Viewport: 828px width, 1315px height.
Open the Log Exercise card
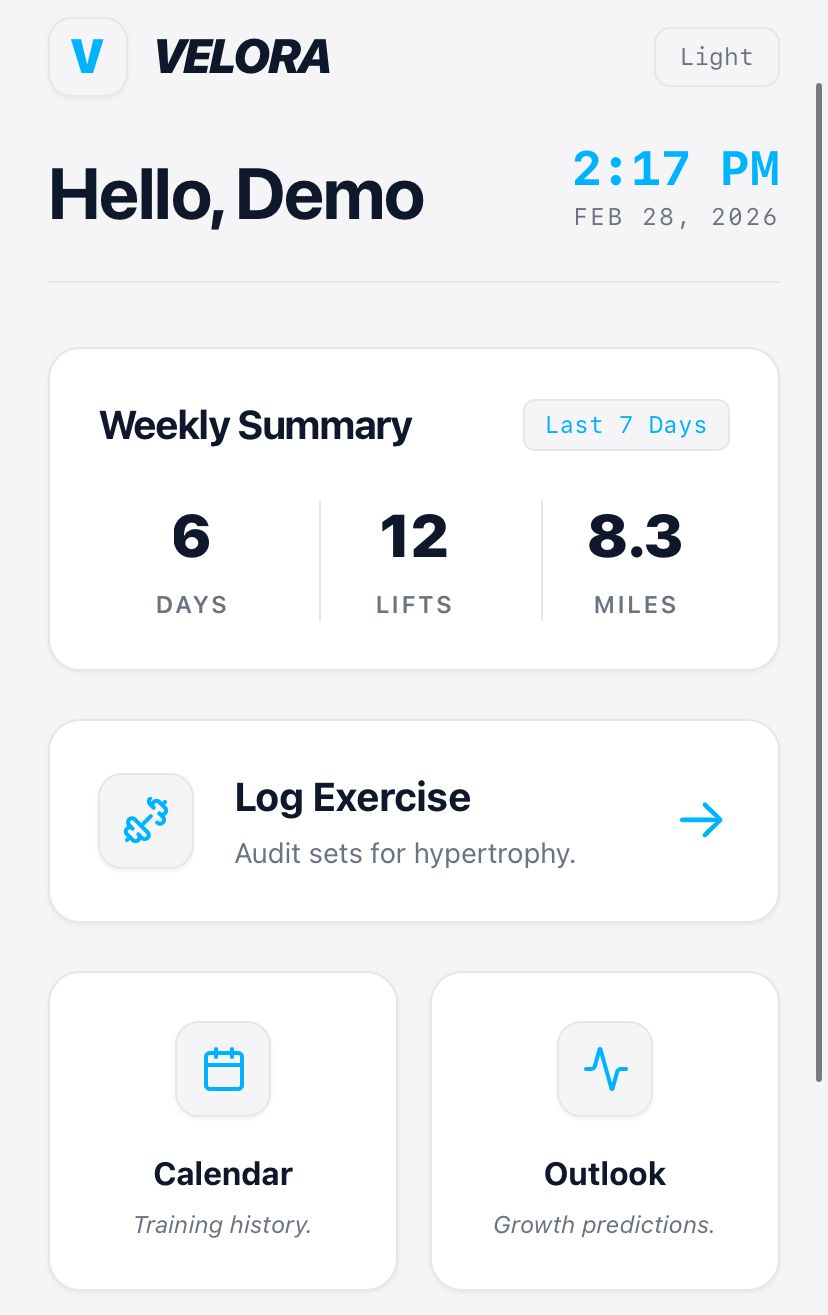pyautogui.click(x=413, y=820)
